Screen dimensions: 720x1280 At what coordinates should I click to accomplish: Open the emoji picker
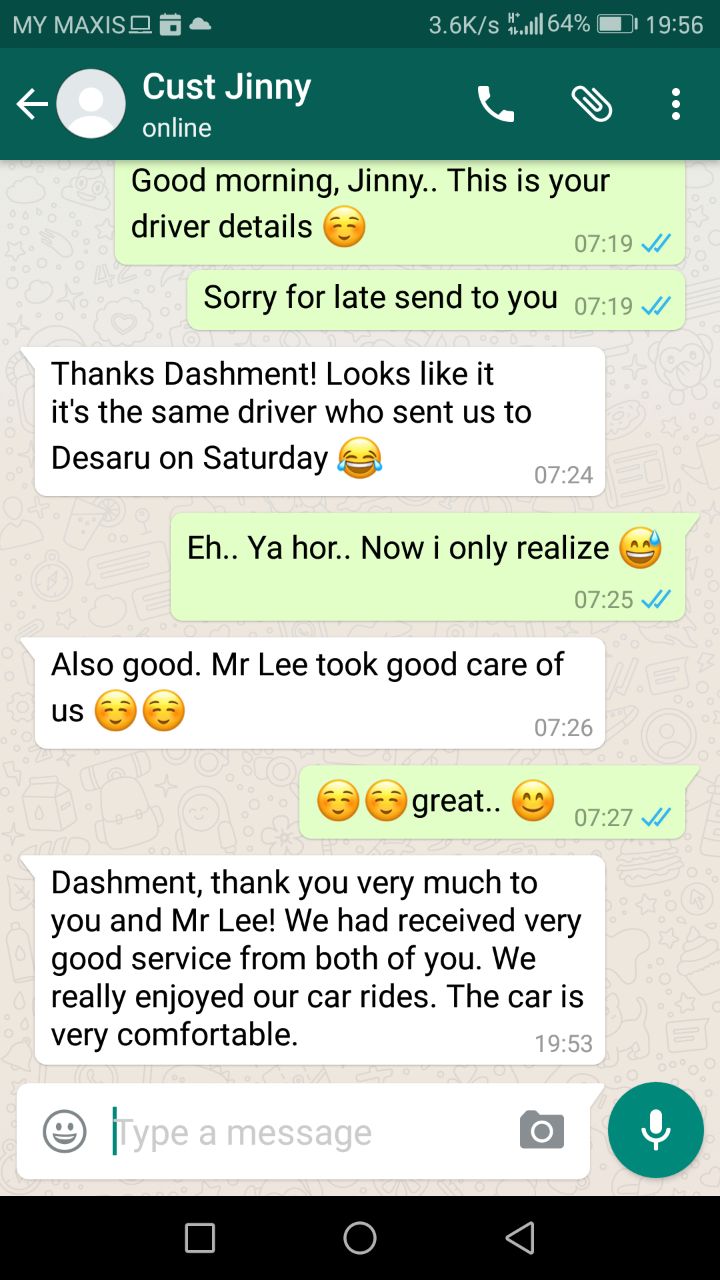point(64,1132)
